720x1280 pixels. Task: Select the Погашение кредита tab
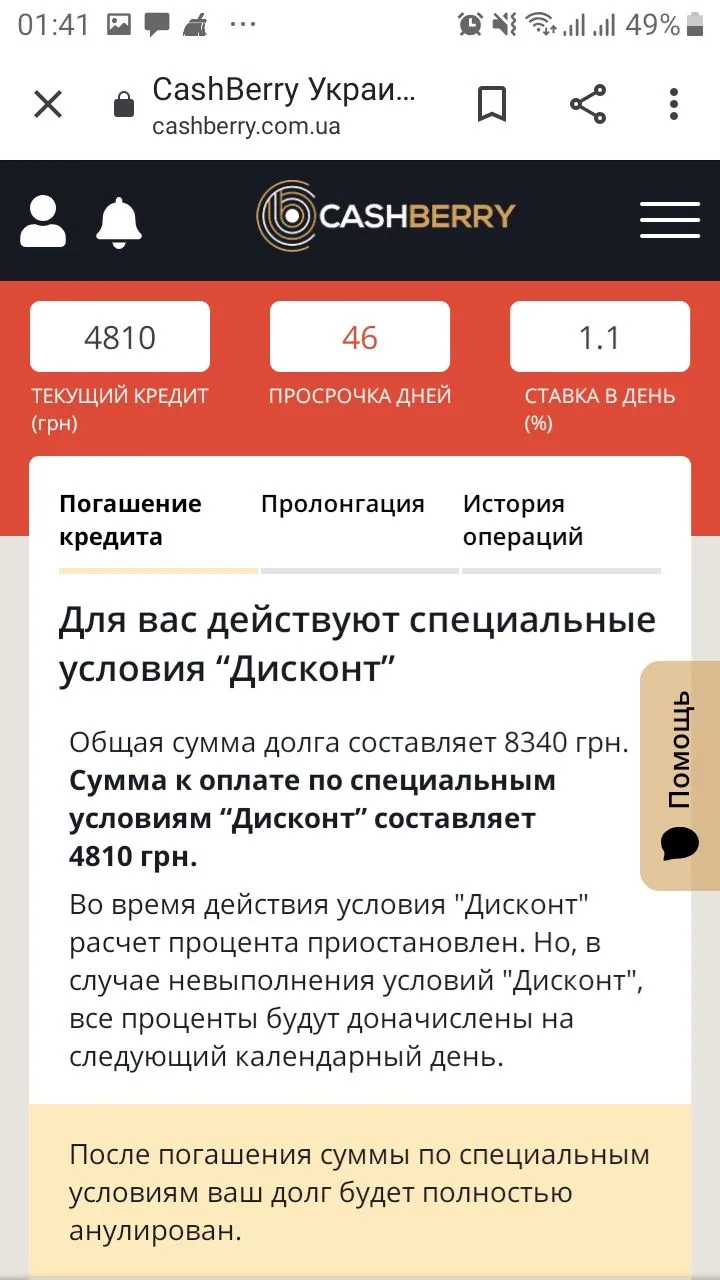click(x=130, y=520)
